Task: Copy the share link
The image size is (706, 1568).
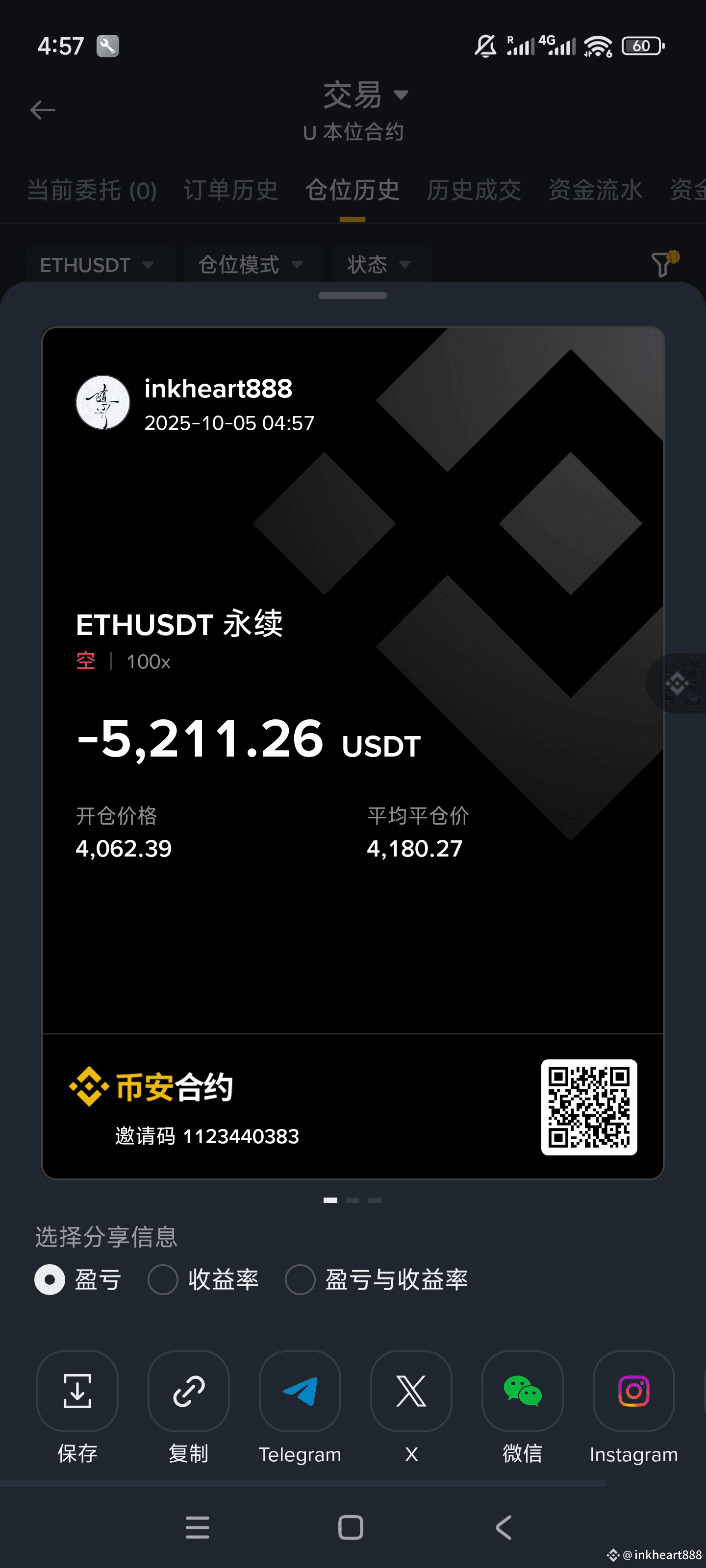Action: [188, 1390]
